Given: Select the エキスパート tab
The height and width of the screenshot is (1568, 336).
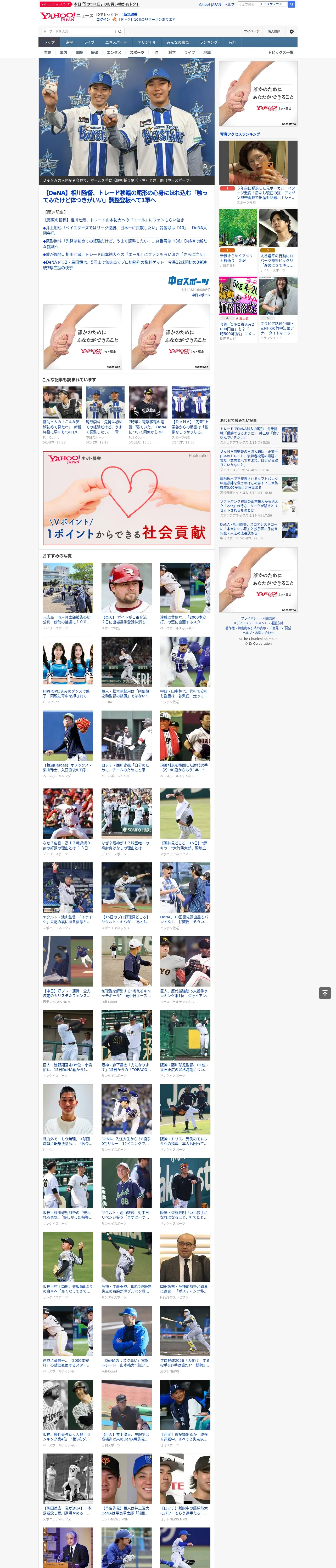Looking at the screenshot, I should tap(116, 42).
